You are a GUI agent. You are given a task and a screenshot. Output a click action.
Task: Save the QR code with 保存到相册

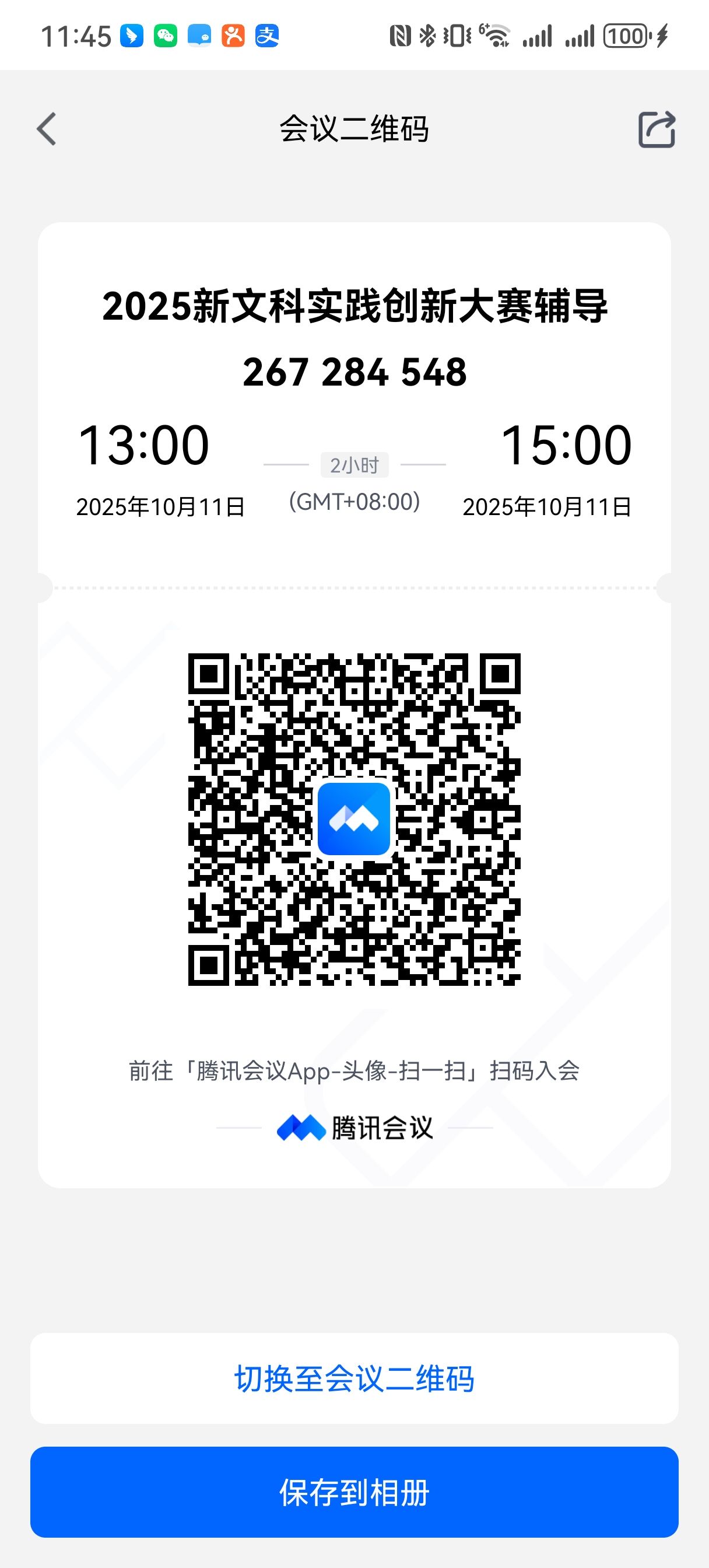click(354, 1492)
